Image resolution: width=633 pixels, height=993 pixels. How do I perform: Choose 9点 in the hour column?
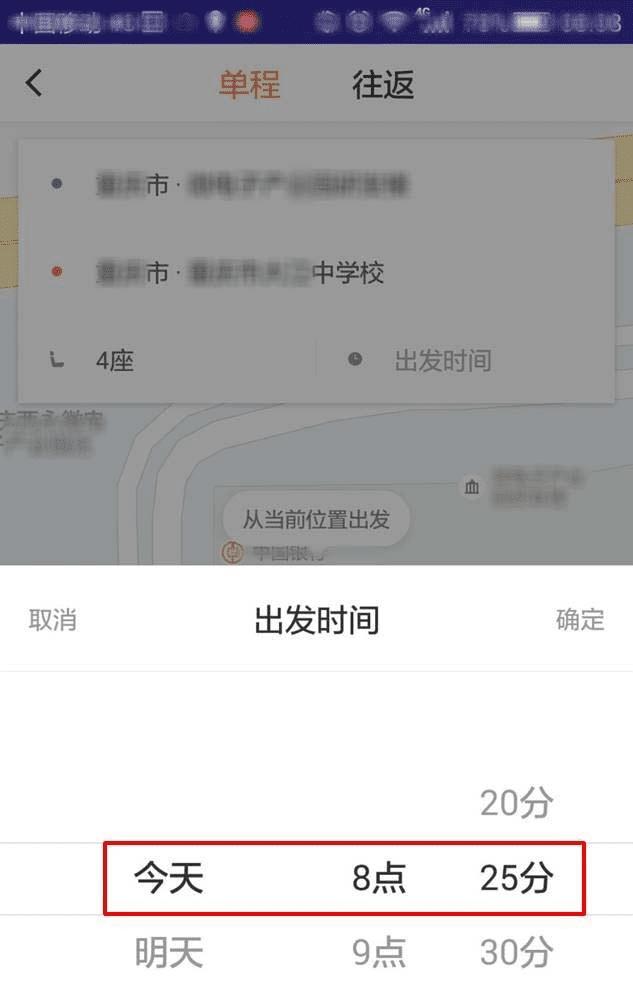pyautogui.click(x=379, y=952)
